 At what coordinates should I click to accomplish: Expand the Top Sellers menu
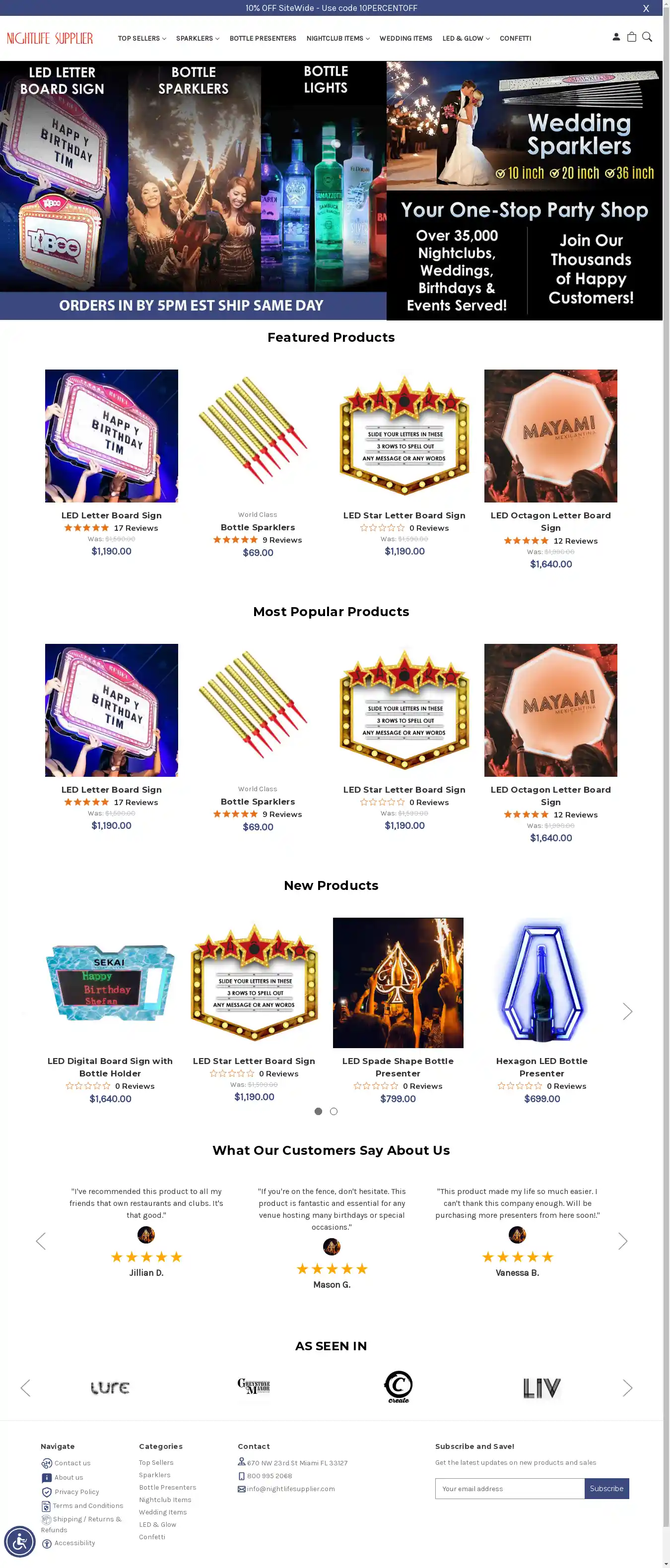[141, 38]
